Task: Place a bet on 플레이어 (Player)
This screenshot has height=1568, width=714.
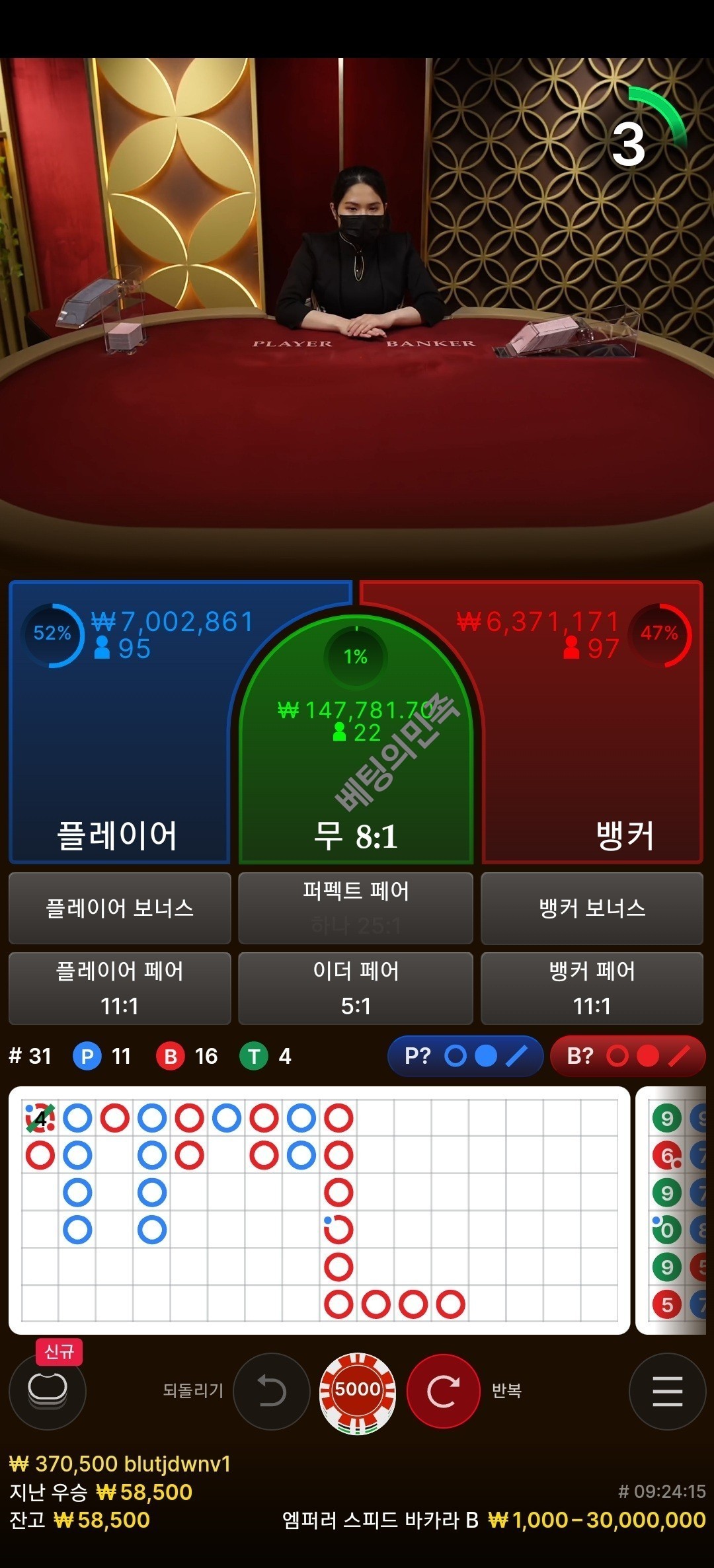Action: click(x=119, y=760)
